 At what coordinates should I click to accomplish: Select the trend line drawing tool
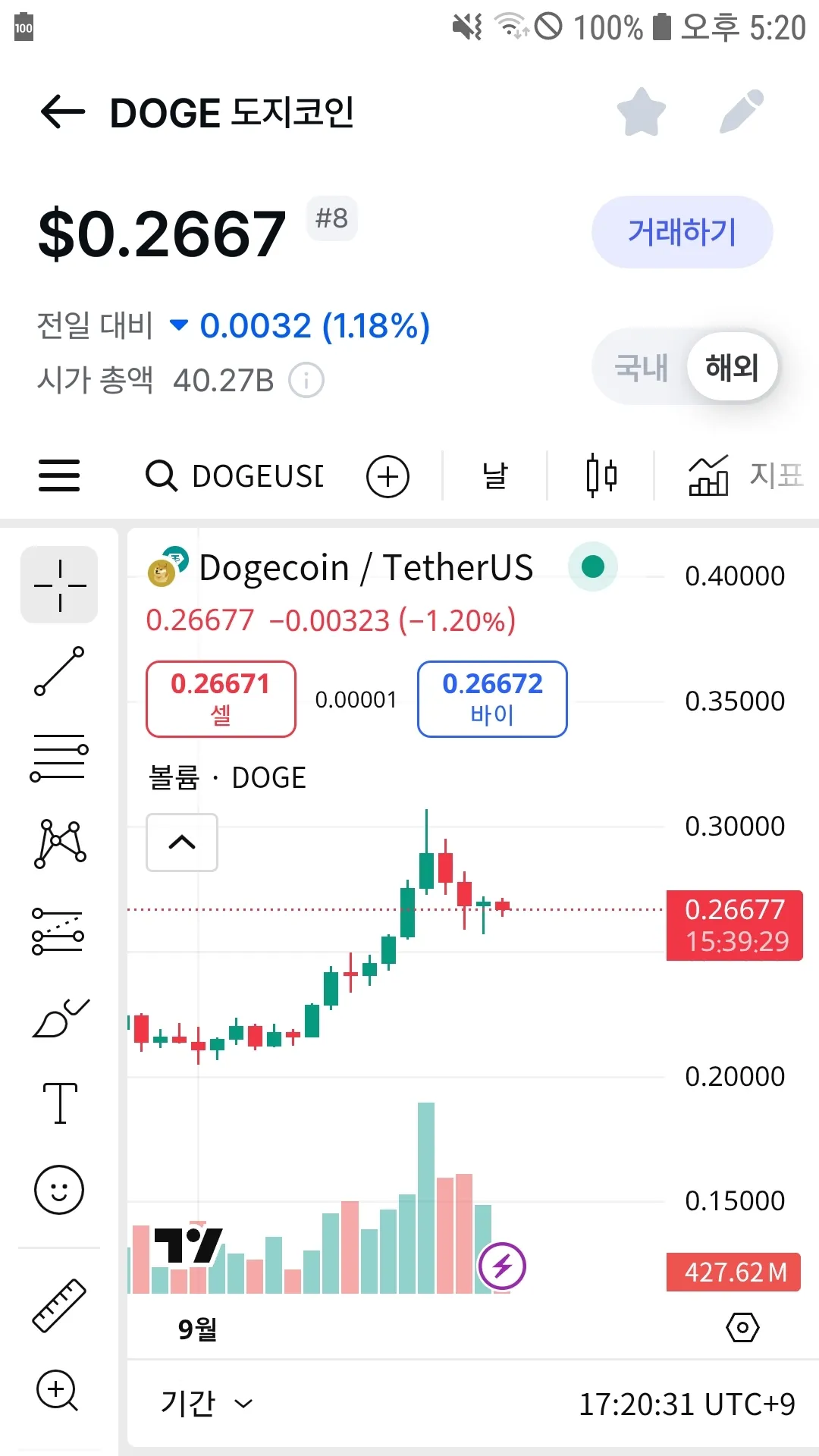(x=59, y=671)
